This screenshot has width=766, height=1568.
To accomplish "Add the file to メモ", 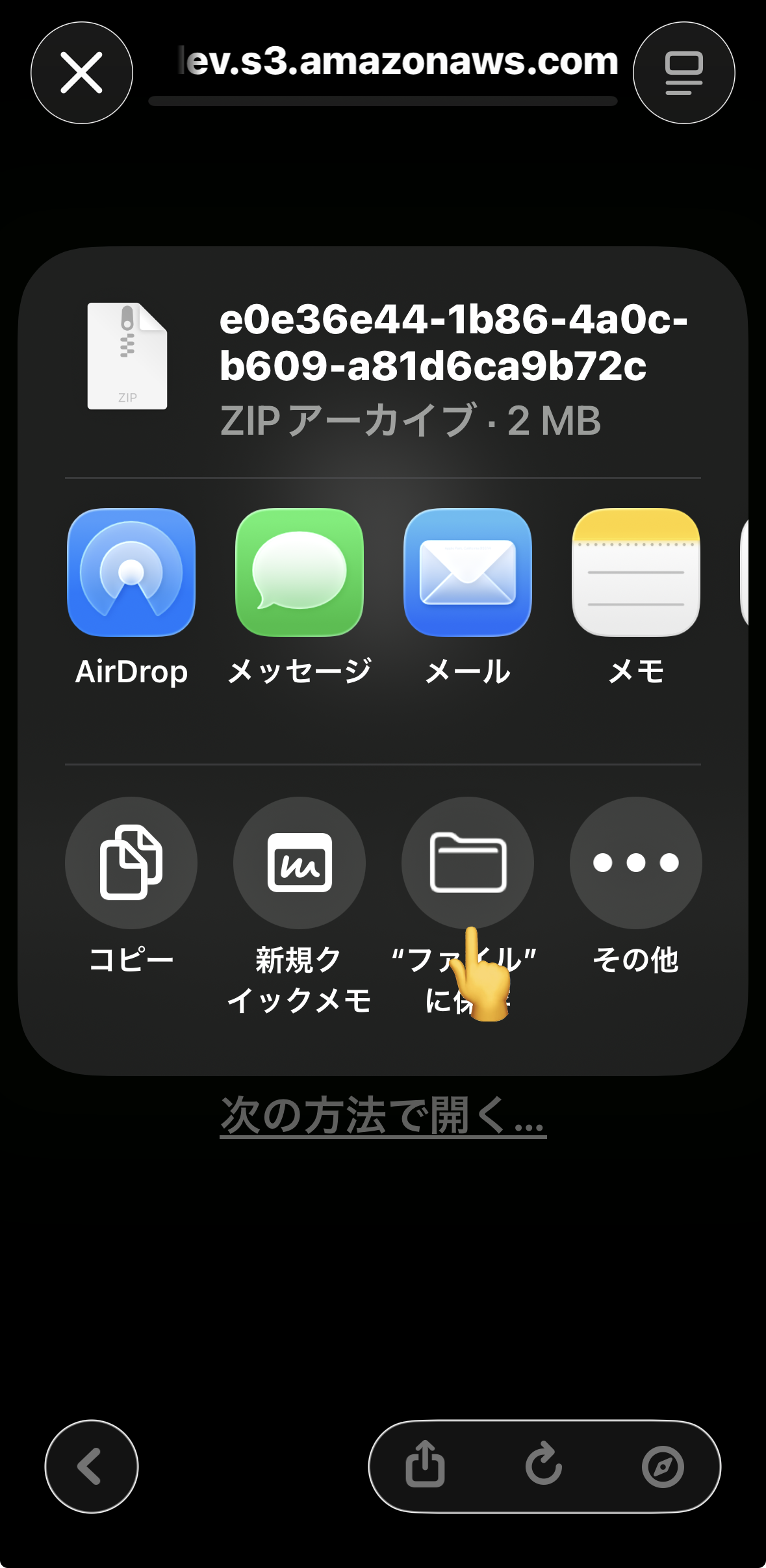I will pyautogui.click(x=635, y=572).
